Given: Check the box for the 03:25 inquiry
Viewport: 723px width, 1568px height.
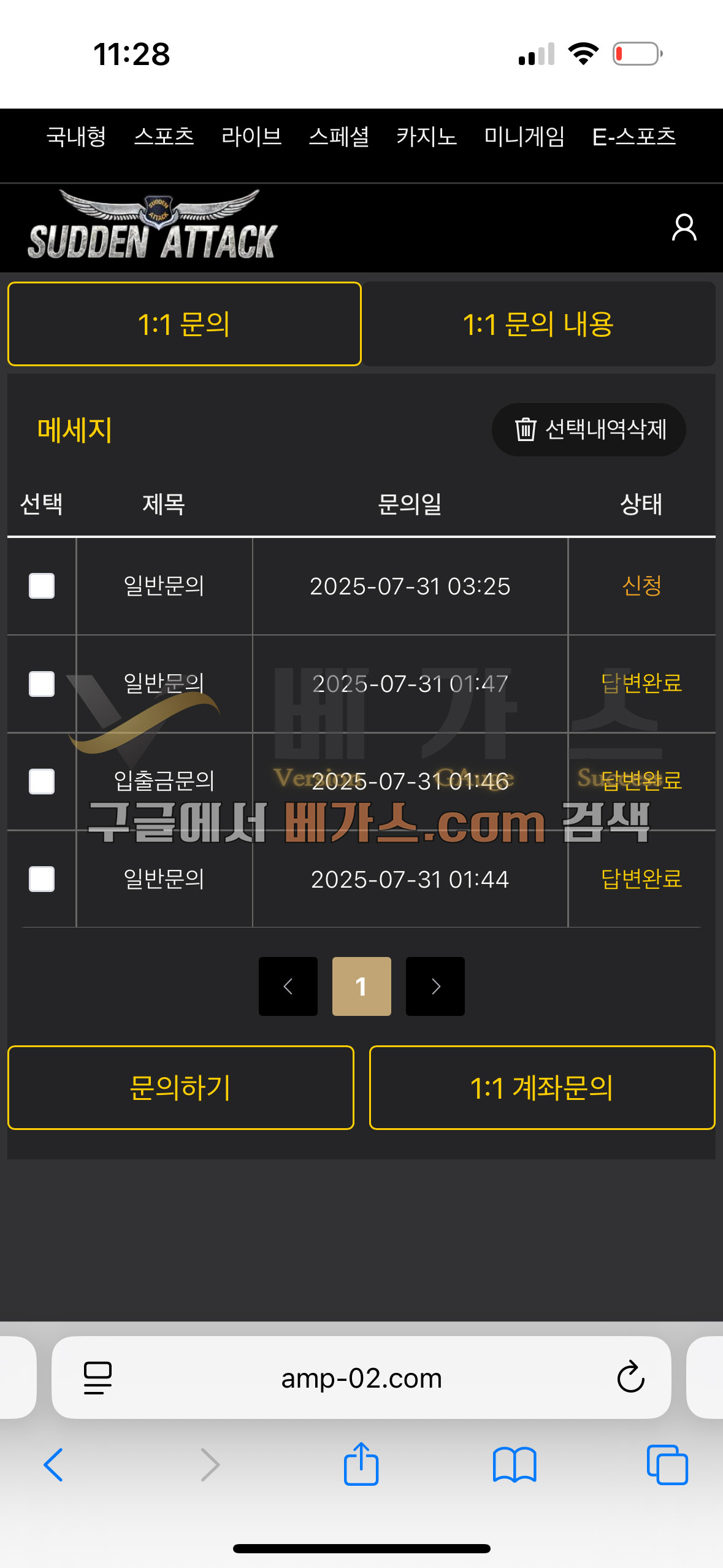Looking at the screenshot, I should 42,586.
